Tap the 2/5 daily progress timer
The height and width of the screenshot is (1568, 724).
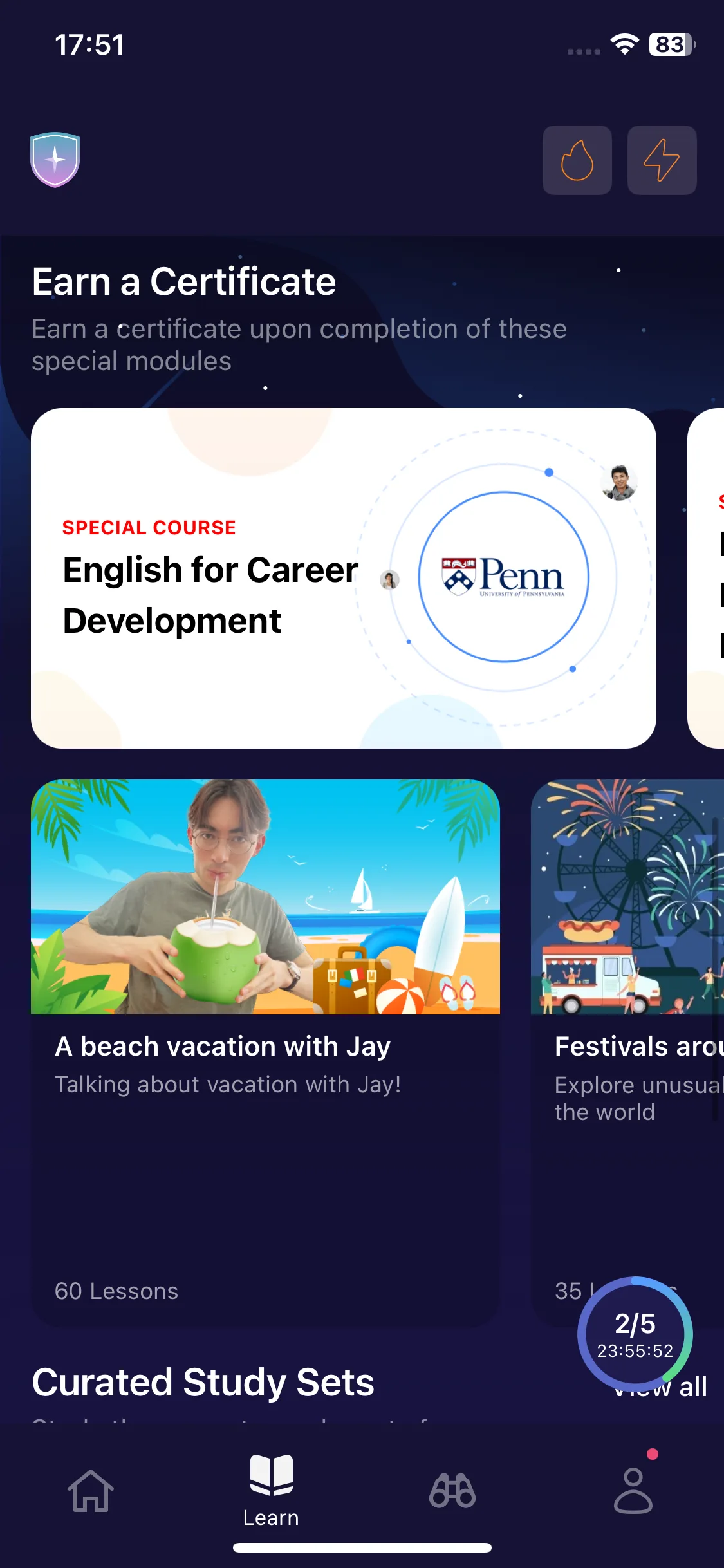click(x=635, y=1334)
